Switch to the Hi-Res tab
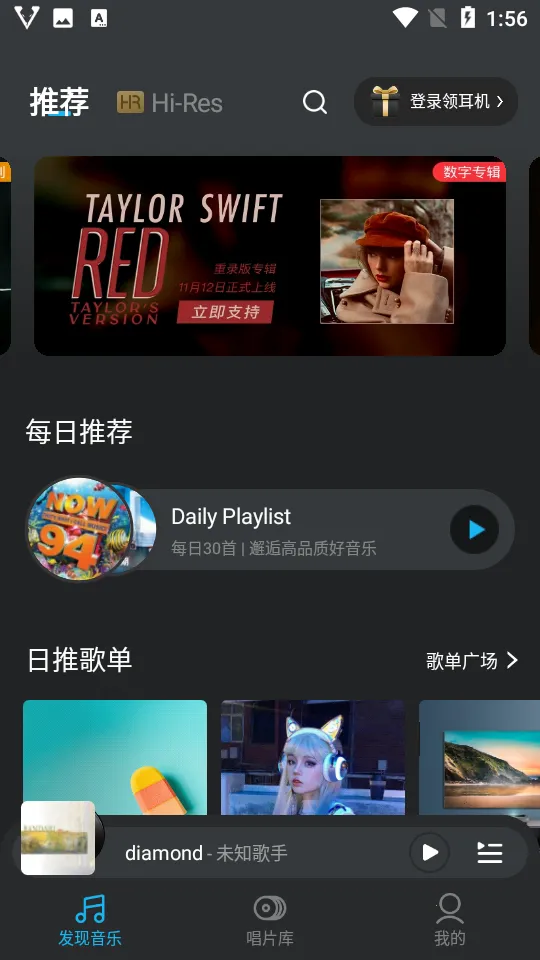 coord(170,102)
